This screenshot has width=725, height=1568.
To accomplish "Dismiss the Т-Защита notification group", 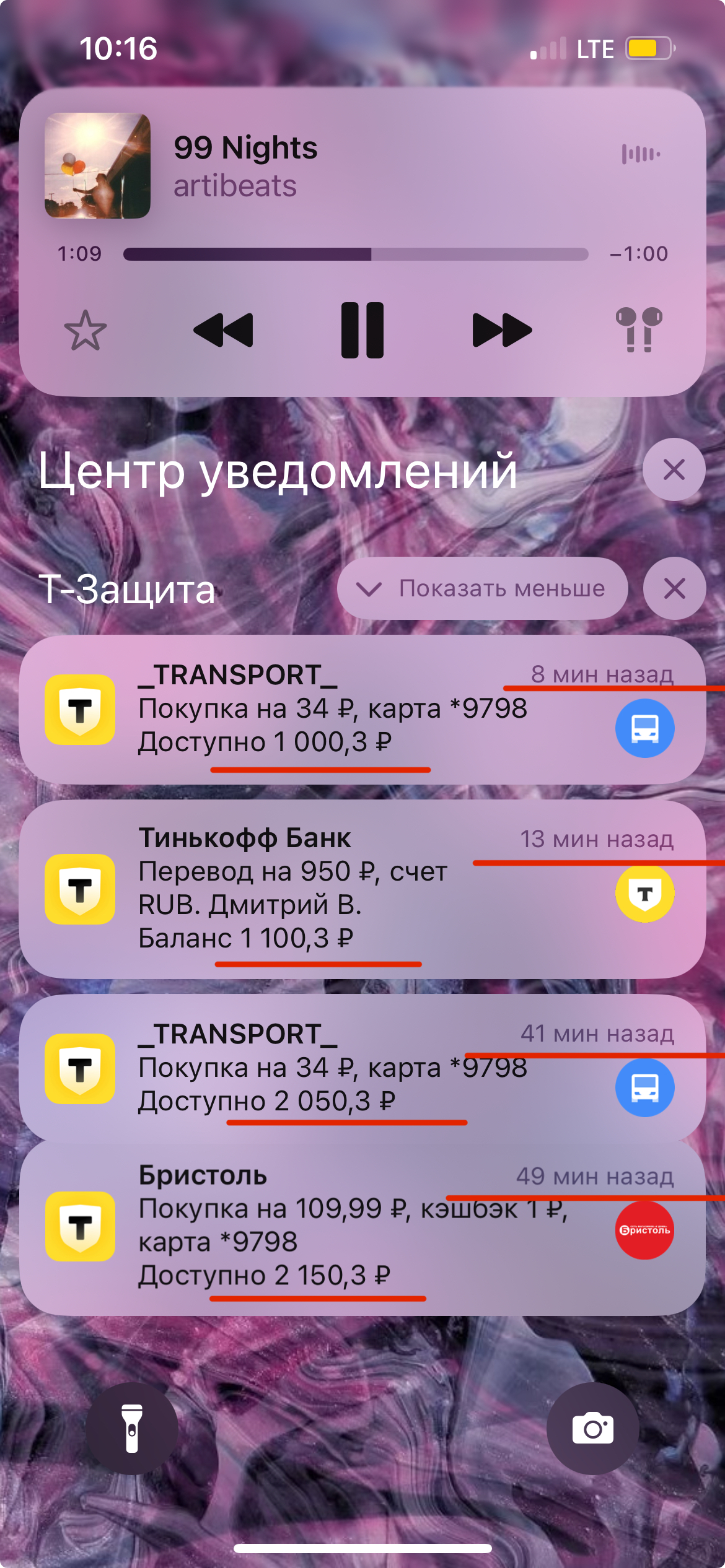I will (674, 588).
